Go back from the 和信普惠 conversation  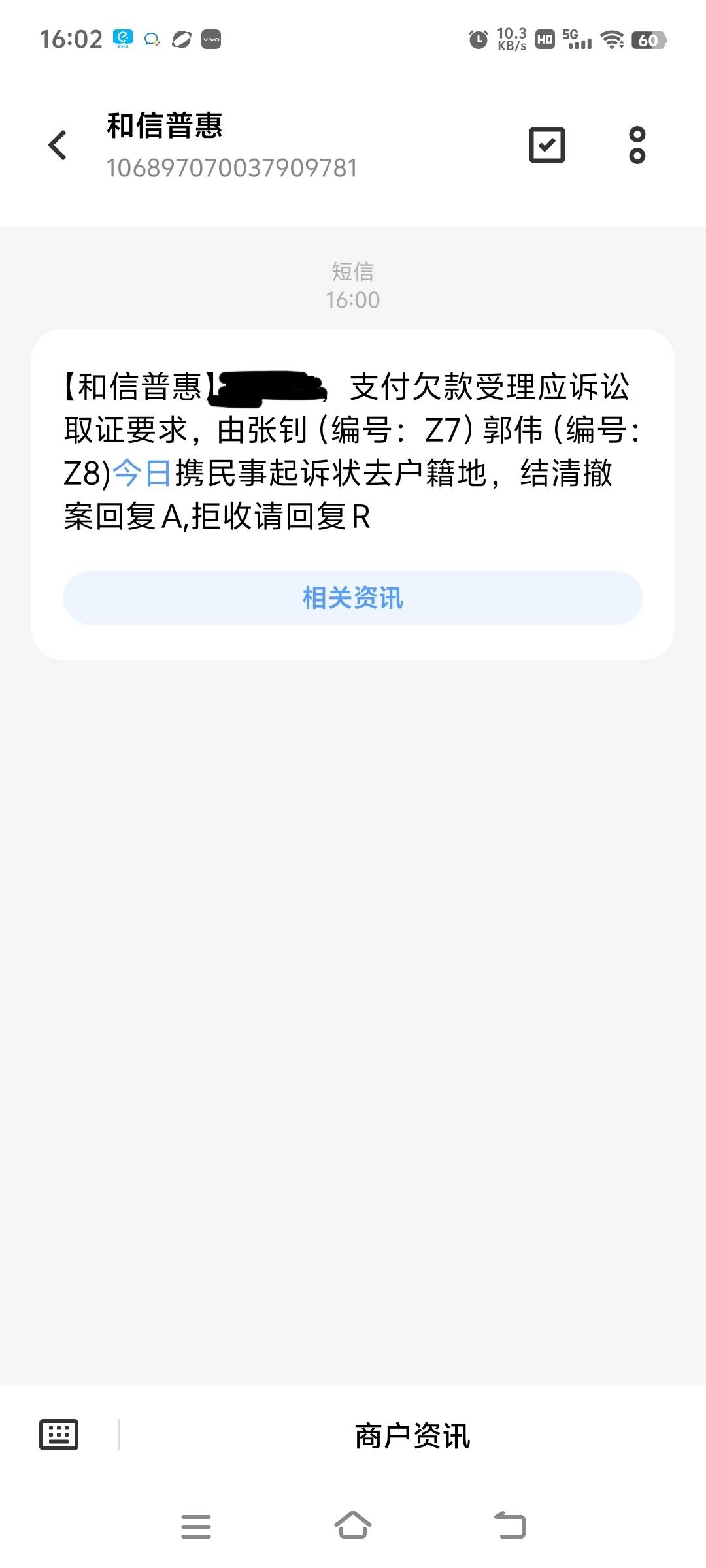(58, 145)
